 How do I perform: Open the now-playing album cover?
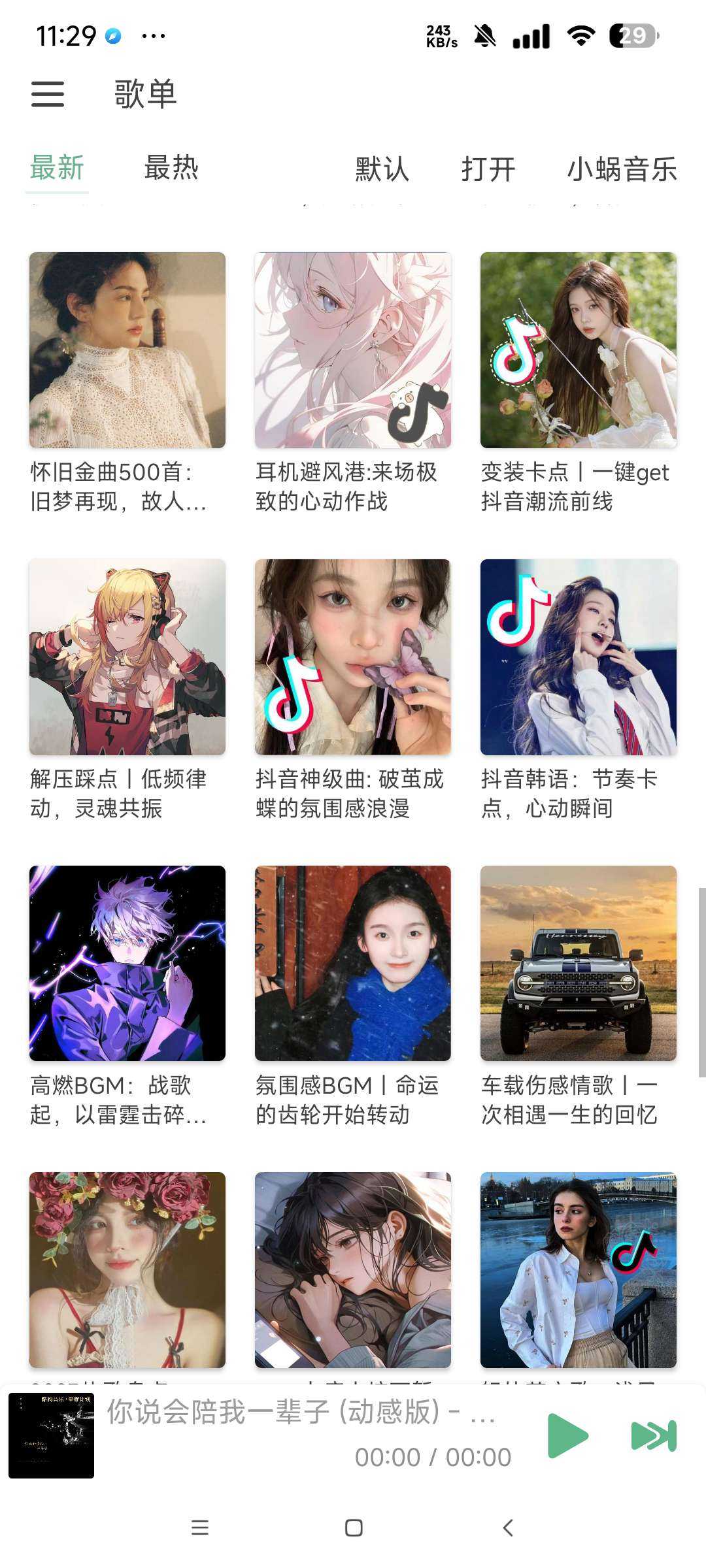(x=52, y=1435)
